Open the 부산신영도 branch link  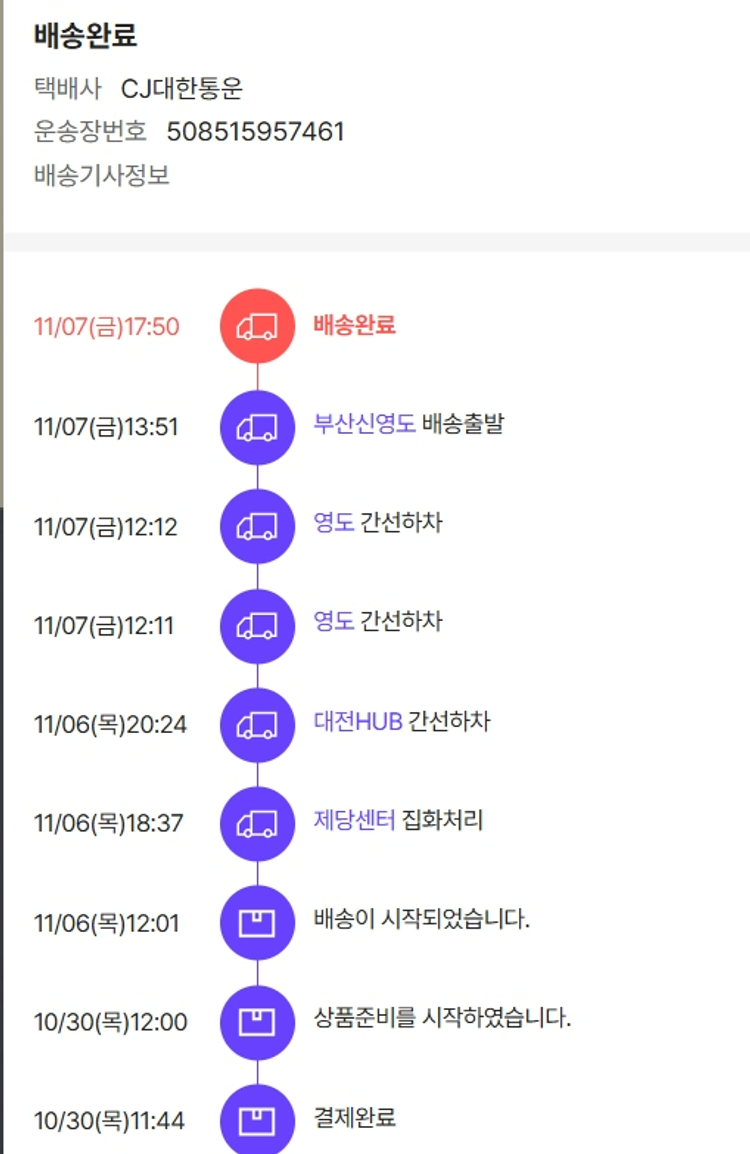tap(364, 424)
